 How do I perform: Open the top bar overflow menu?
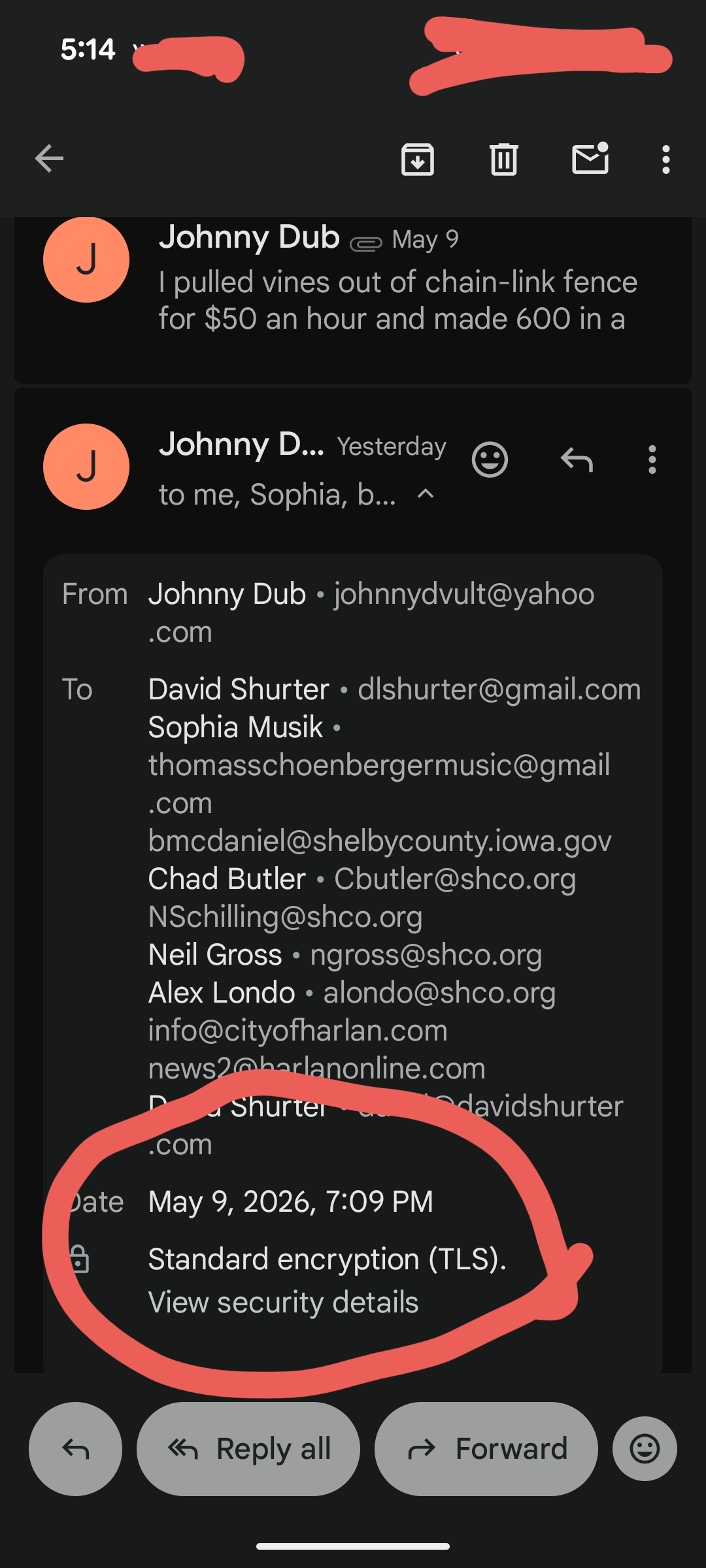(665, 159)
